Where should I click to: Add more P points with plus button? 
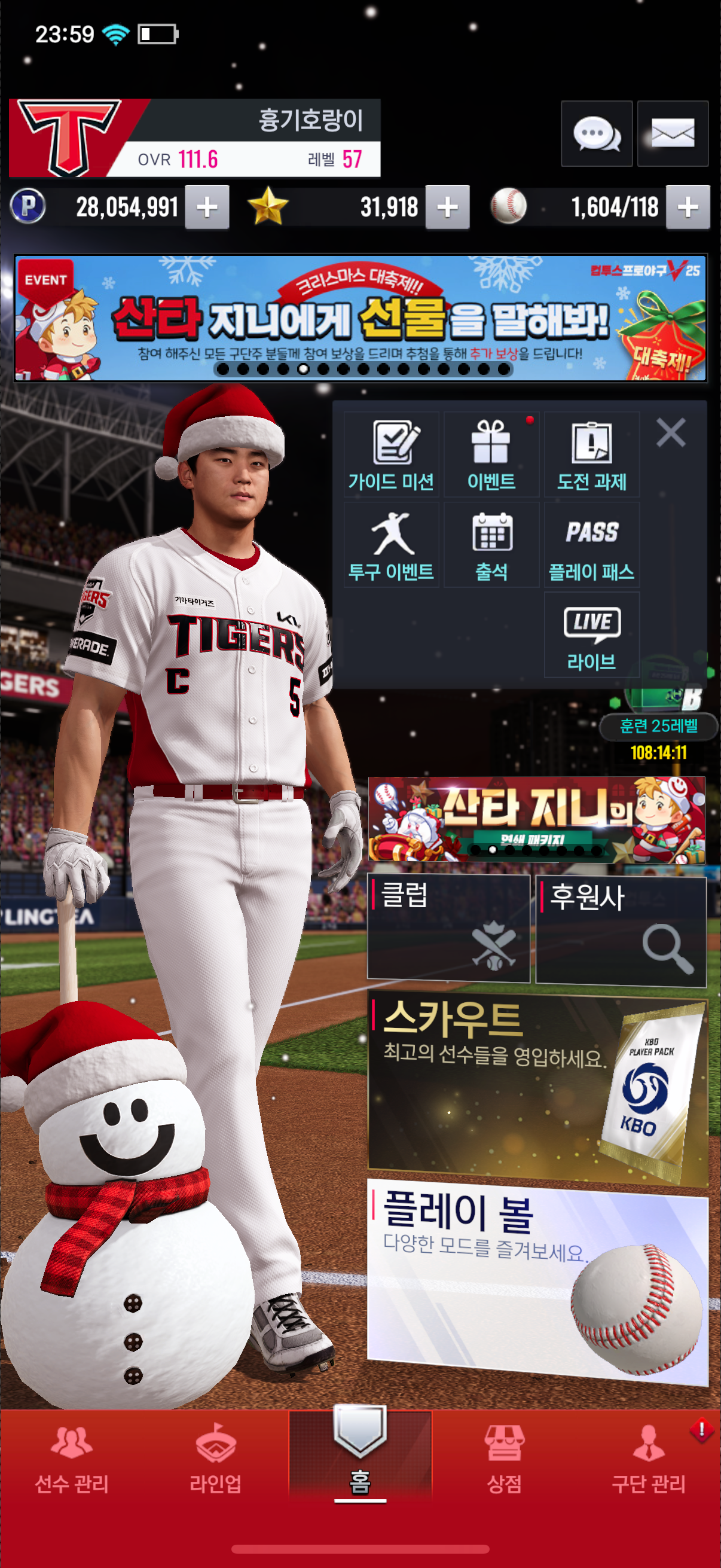[207, 208]
